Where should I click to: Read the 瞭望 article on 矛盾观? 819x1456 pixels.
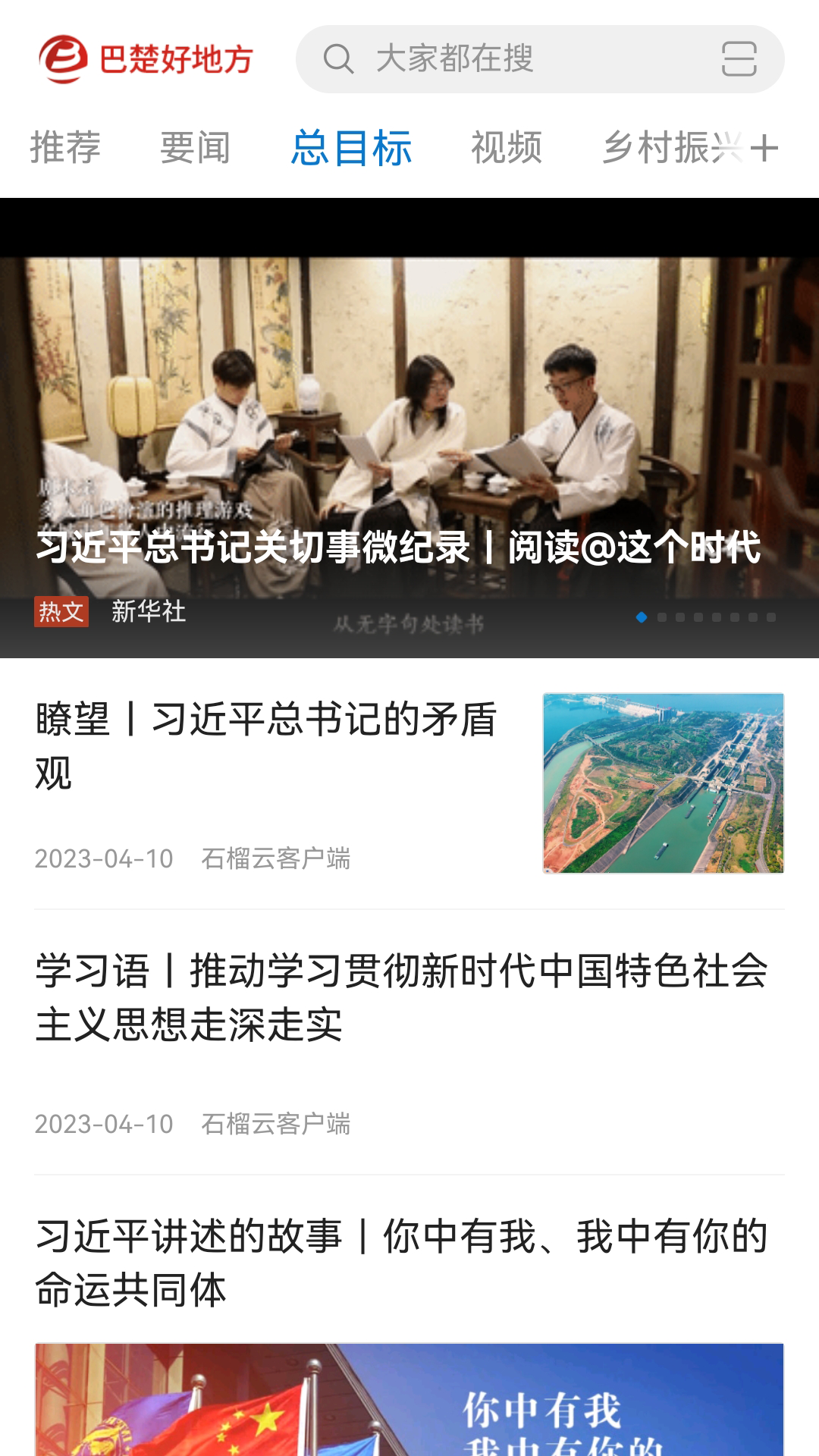(265, 745)
